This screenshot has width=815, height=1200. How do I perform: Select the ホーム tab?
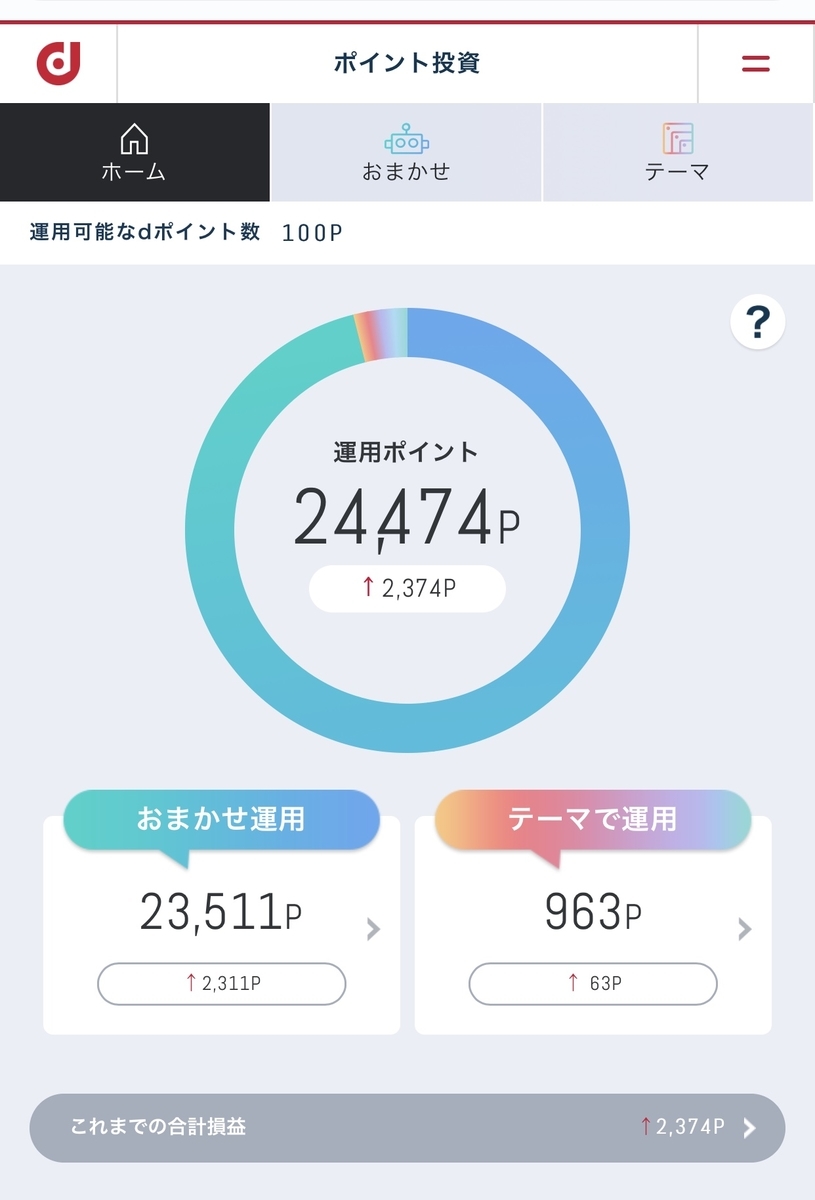135,153
